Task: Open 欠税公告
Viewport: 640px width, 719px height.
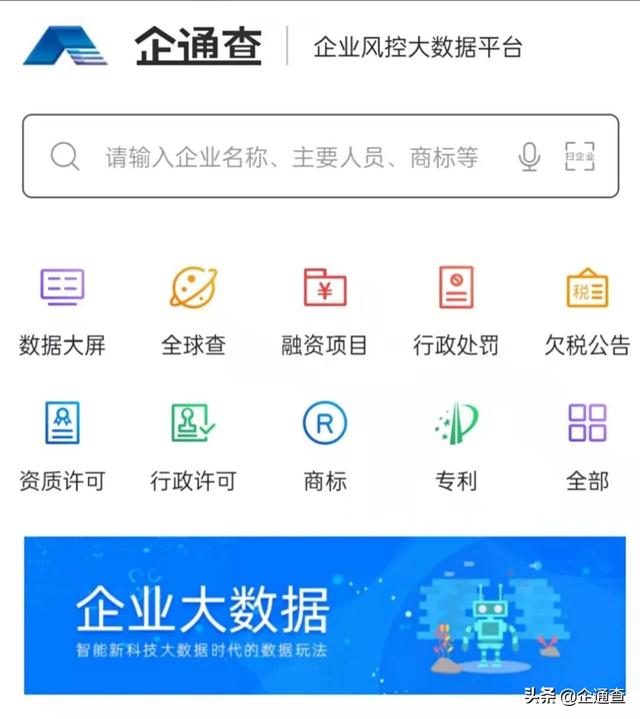Action: (x=587, y=310)
